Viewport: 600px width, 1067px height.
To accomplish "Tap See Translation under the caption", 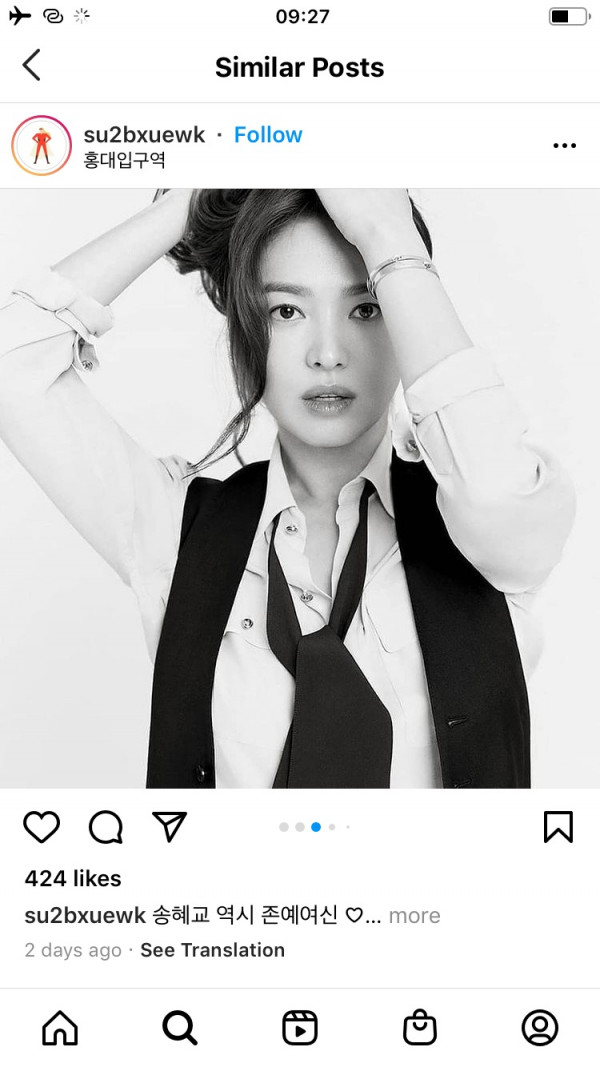I will tap(212, 950).
